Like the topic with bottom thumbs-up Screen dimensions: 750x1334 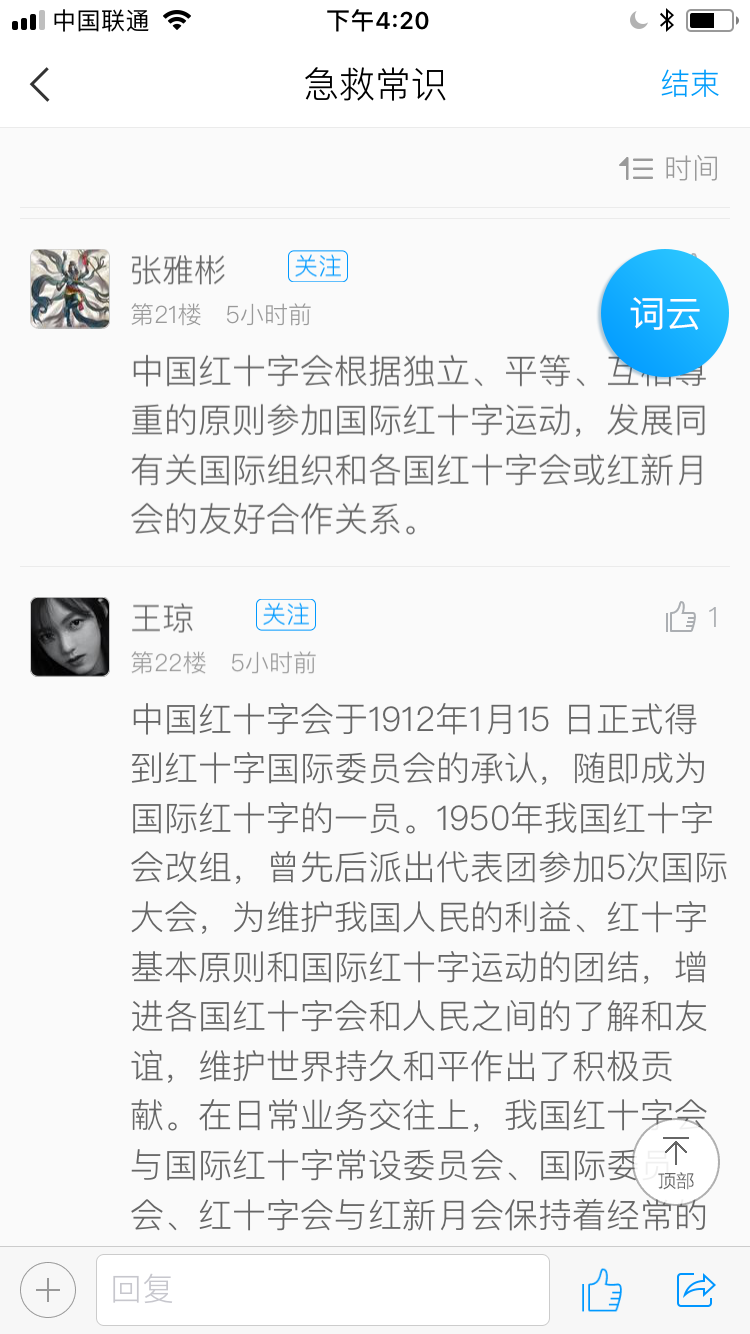602,1290
